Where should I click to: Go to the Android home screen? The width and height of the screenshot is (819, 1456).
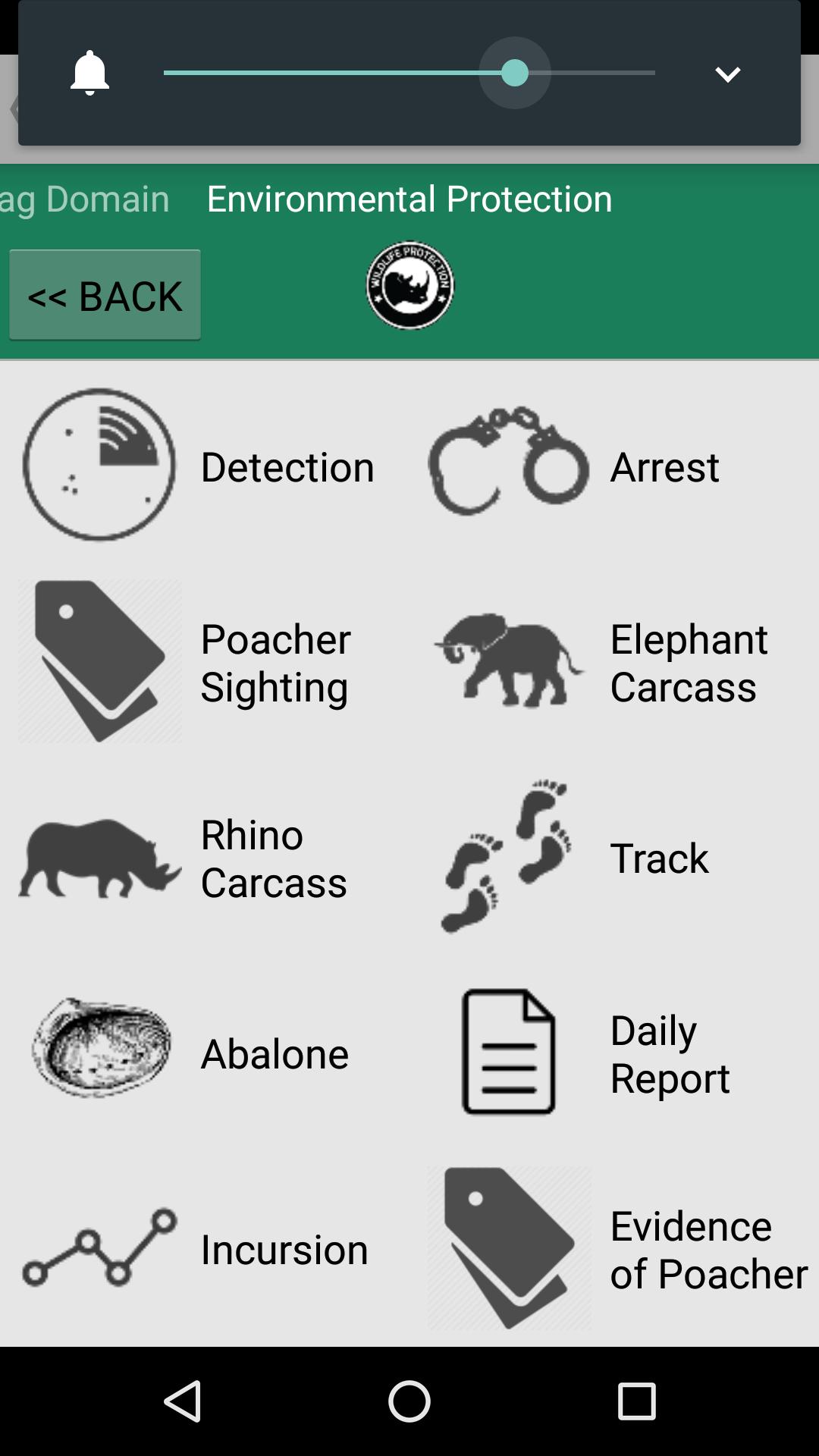[409, 1401]
